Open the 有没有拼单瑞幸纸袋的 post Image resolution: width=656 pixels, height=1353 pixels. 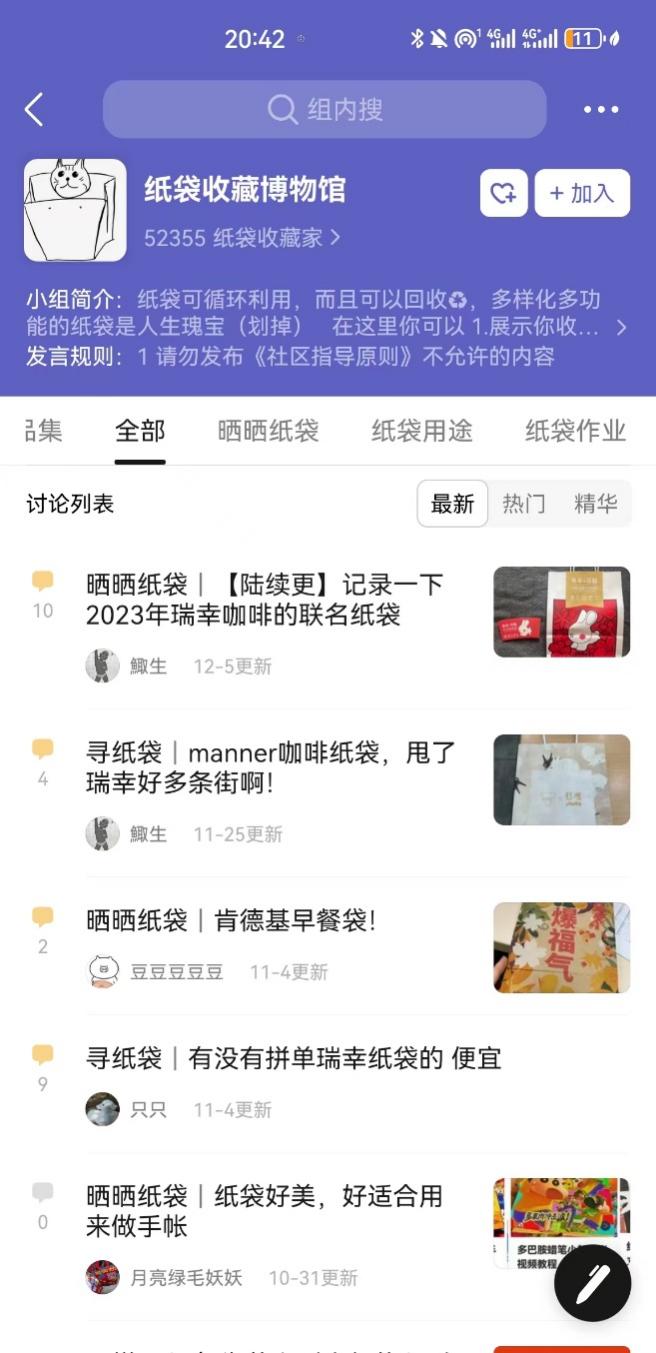coord(293,1058)
